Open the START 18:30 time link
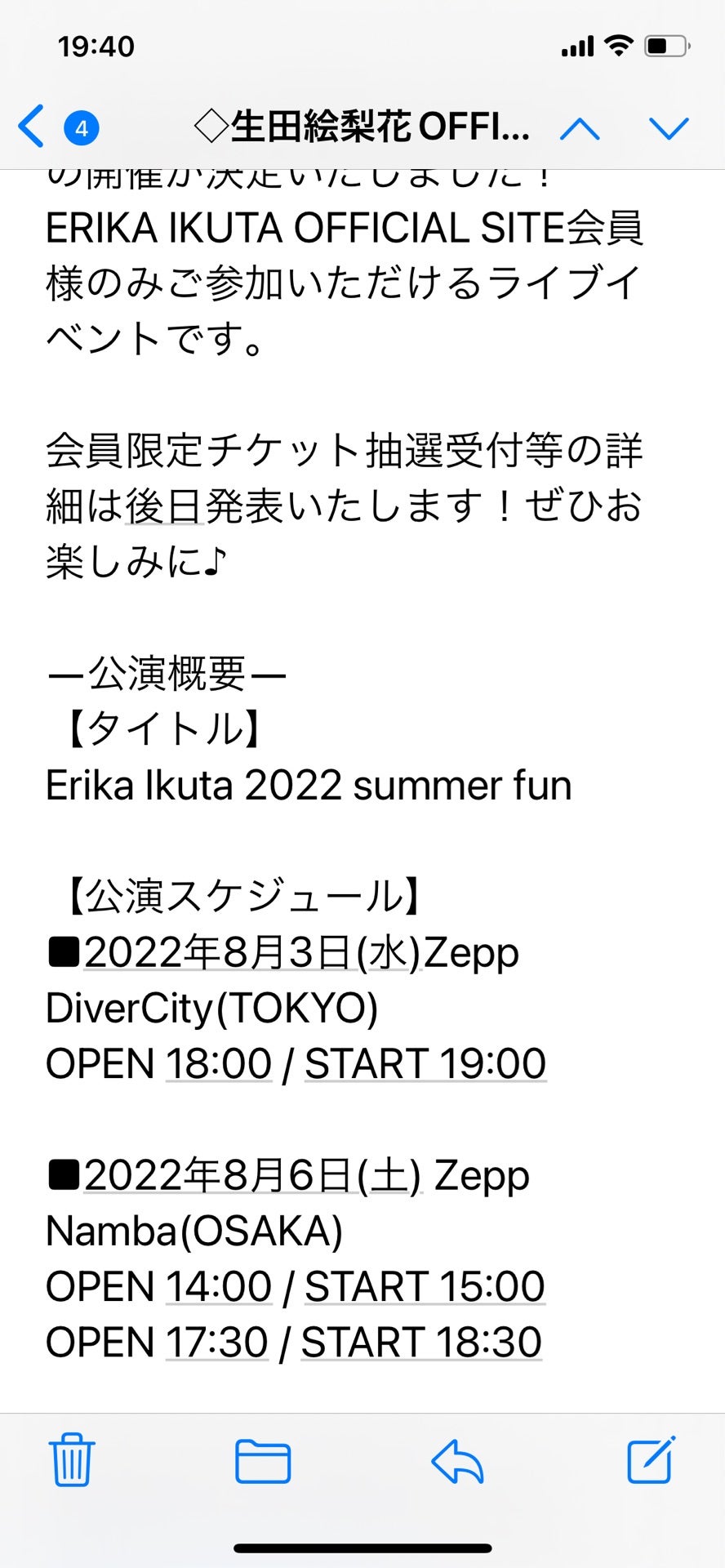The height and width of the screenshot is (1568, 725). pyautogui.click(x=421, y=1343)
